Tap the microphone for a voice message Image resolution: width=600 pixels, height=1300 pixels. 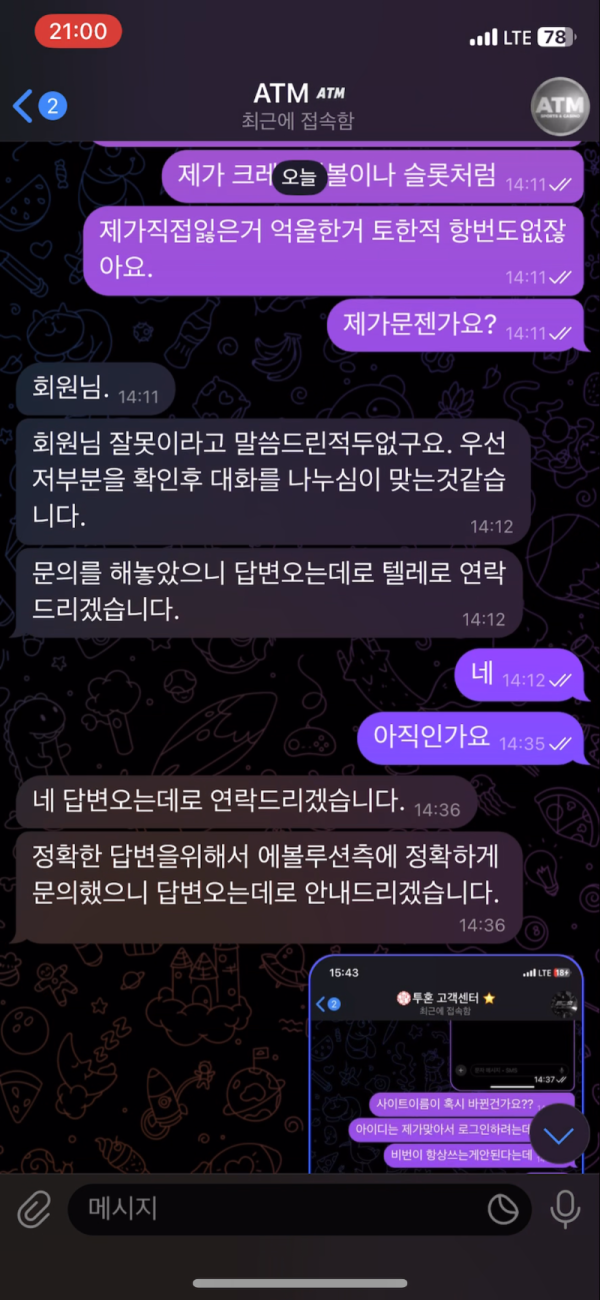(x=565, y=1210)
